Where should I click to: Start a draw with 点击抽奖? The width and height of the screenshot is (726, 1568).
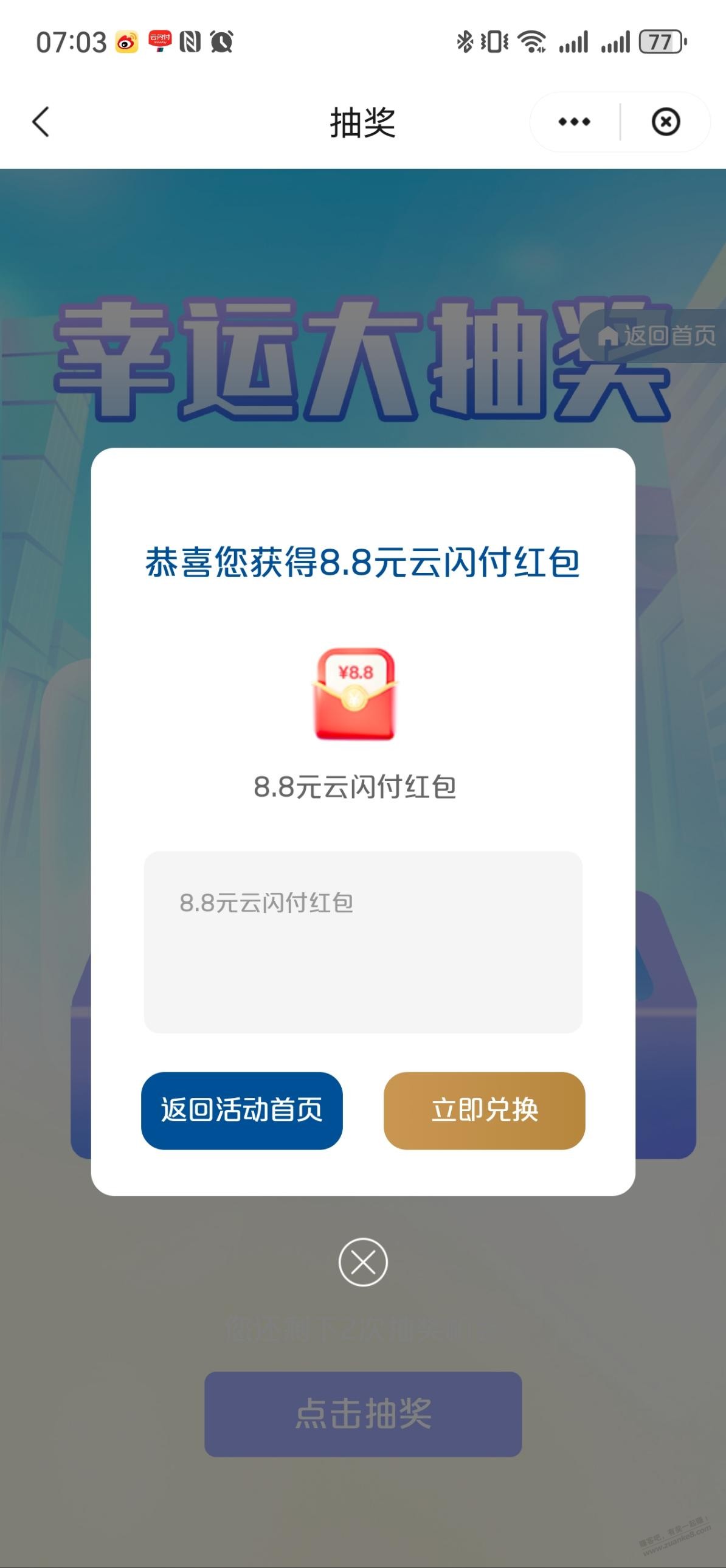coord(362,1414)
